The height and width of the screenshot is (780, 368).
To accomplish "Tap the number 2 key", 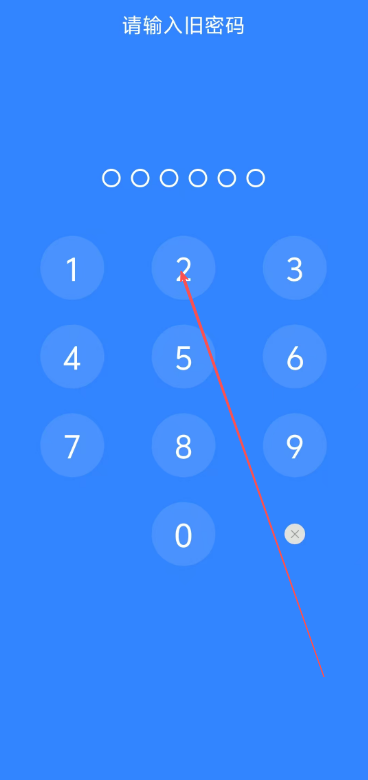I will (x=184, y=268).
